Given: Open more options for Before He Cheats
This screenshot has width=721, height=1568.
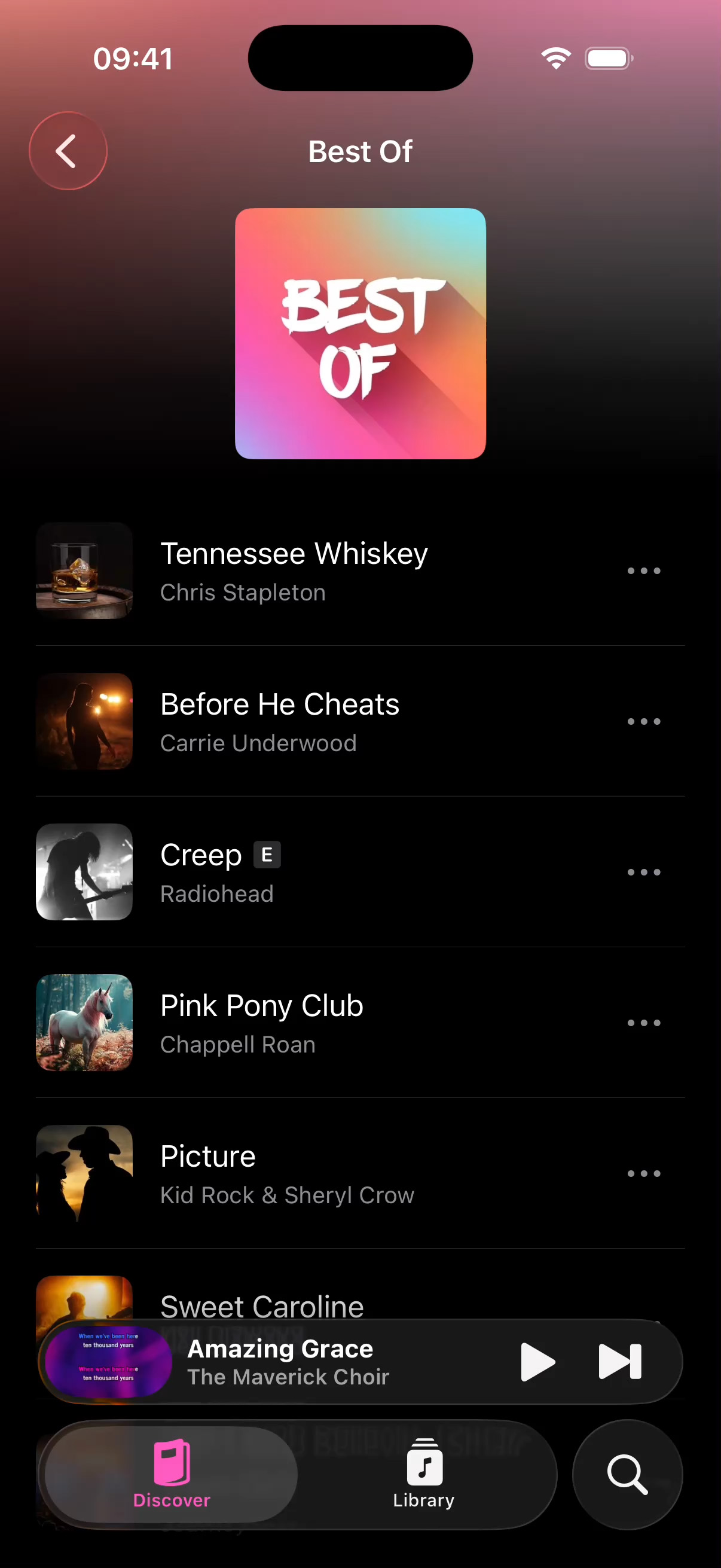Looking at the screenshot, I should 643,722.
